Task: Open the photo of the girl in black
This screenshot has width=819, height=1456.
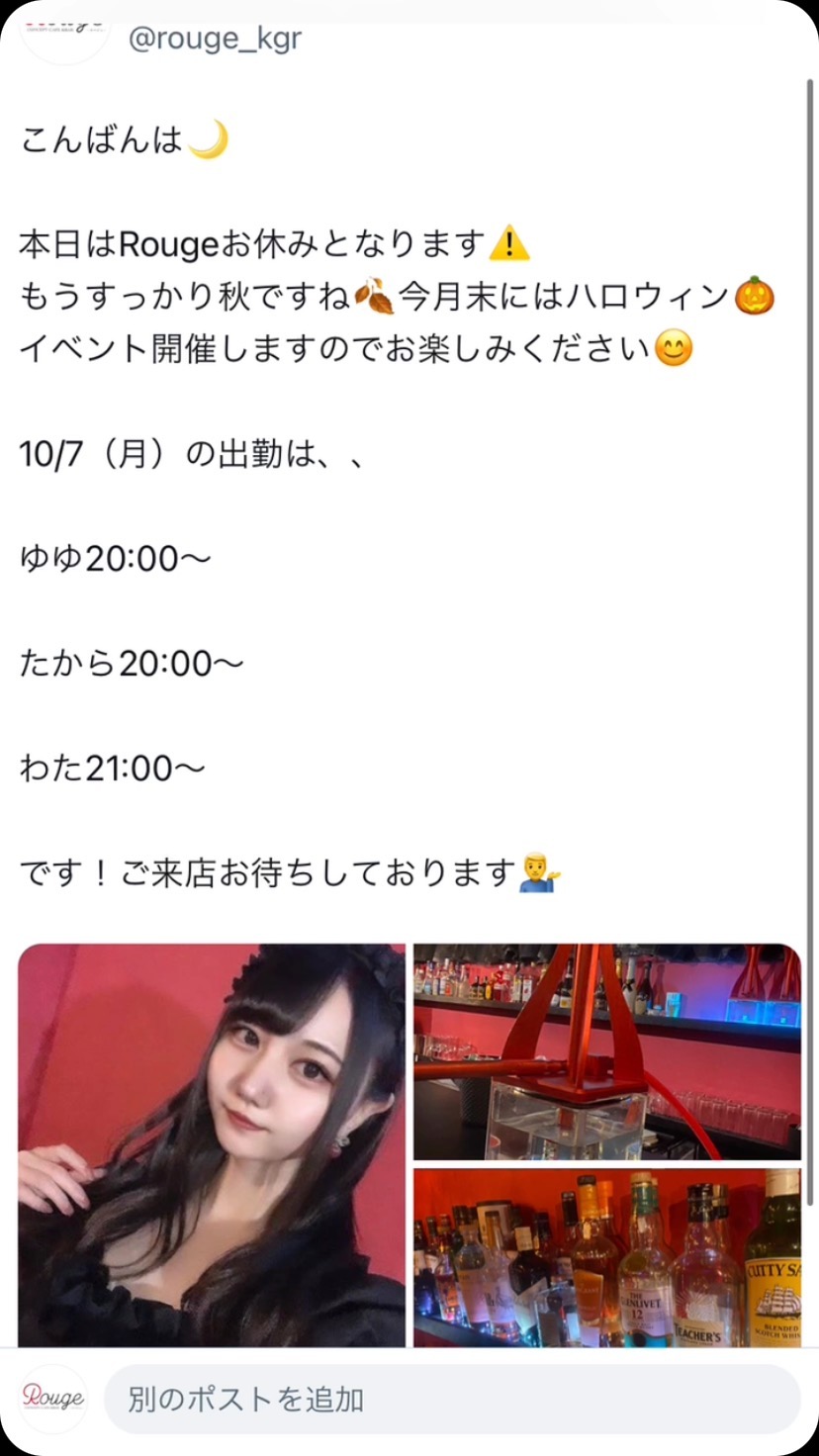Action: click(x=212, y=1144)
